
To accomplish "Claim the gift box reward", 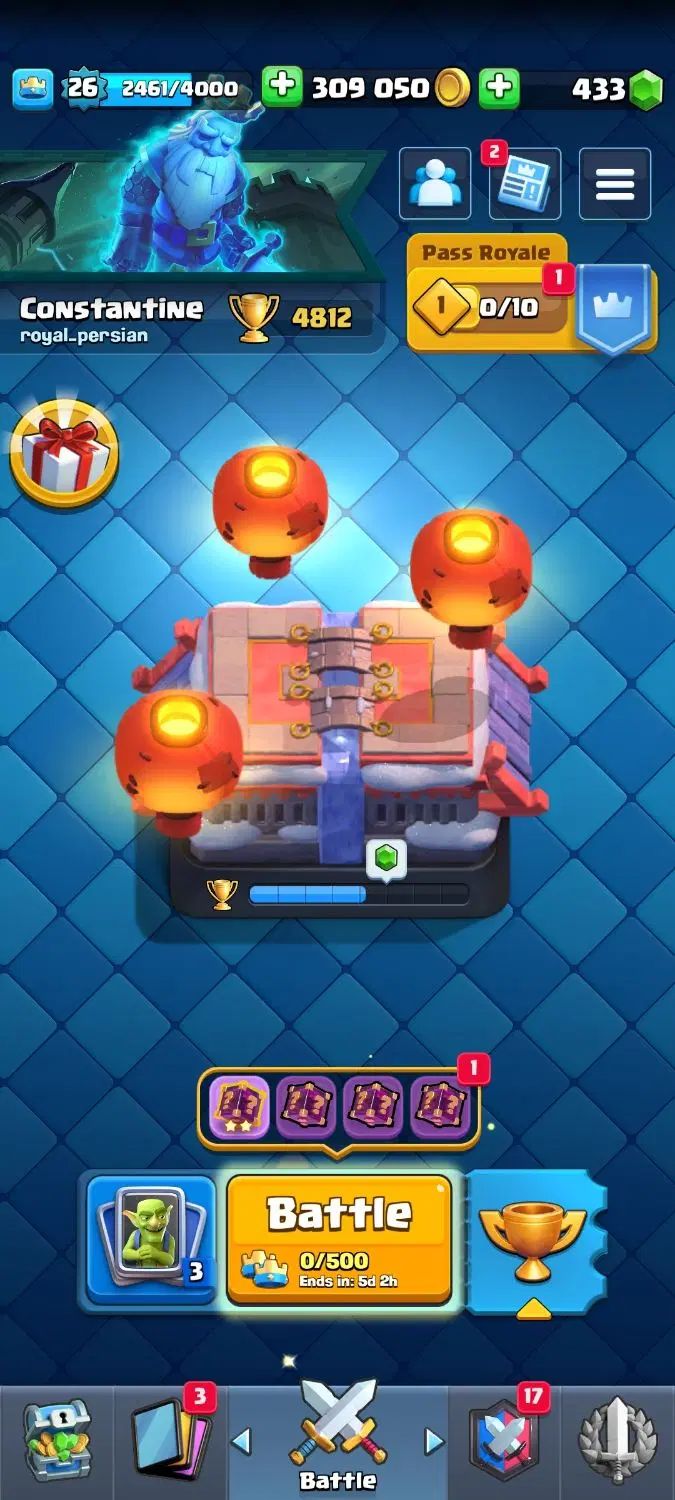I will tap(64, 455).
